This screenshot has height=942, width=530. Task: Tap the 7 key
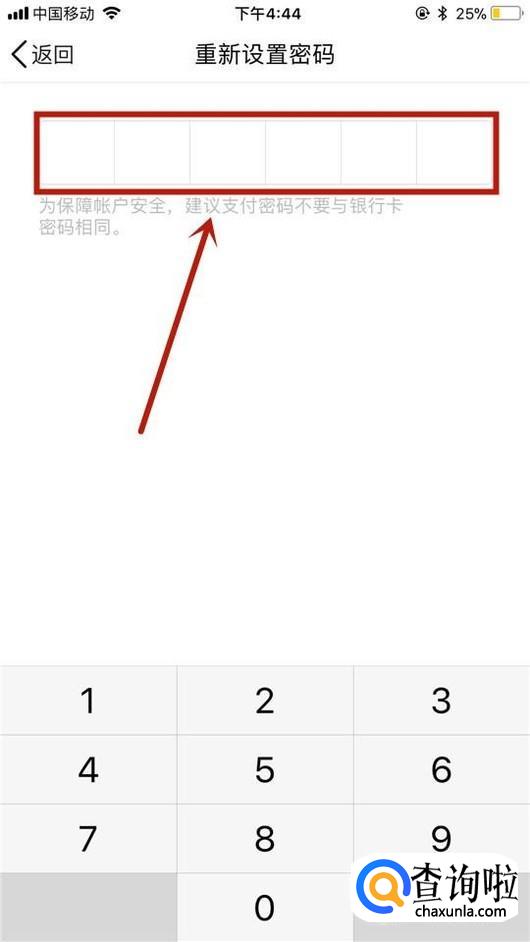coord(88,839)
